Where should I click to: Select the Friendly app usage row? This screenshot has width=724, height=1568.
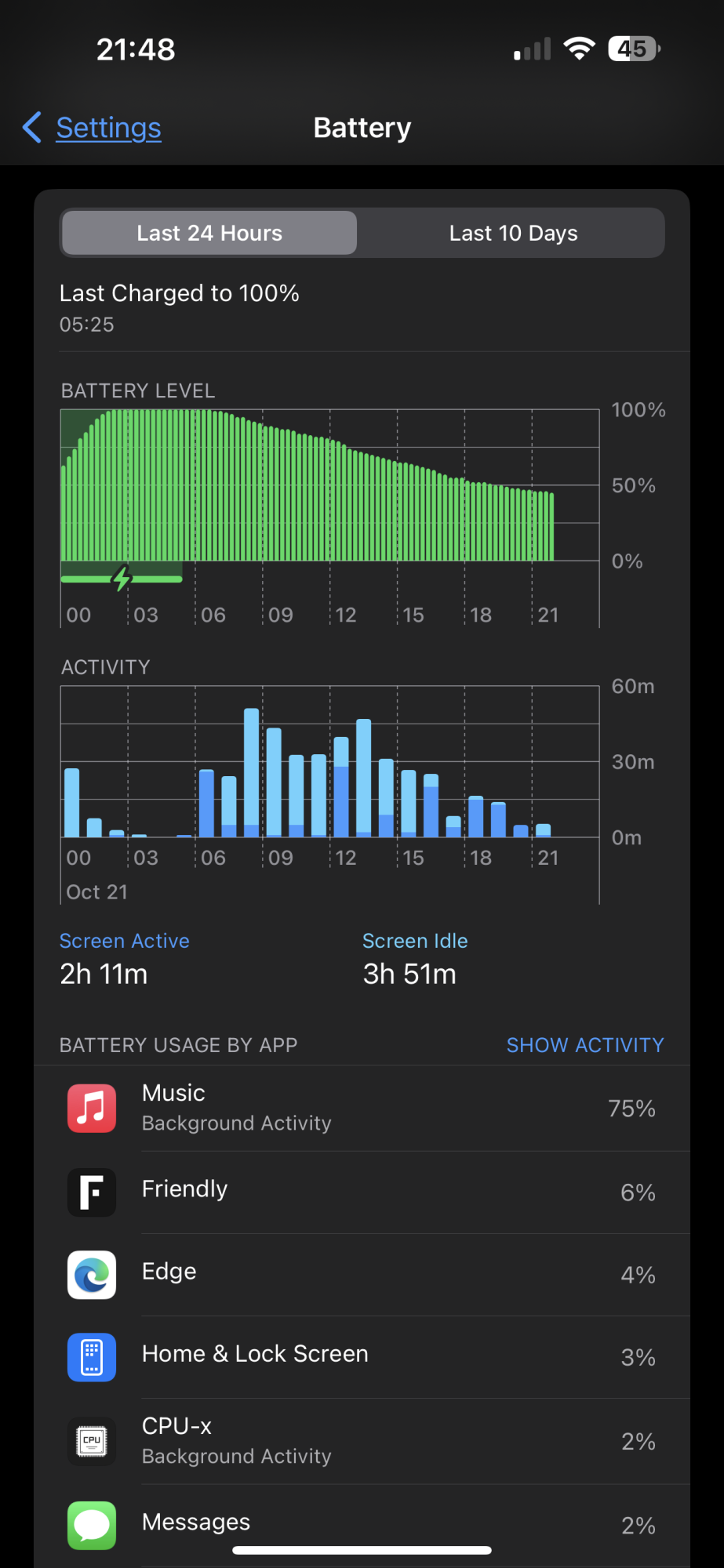pyautogui.click(x=361, y=1192)
